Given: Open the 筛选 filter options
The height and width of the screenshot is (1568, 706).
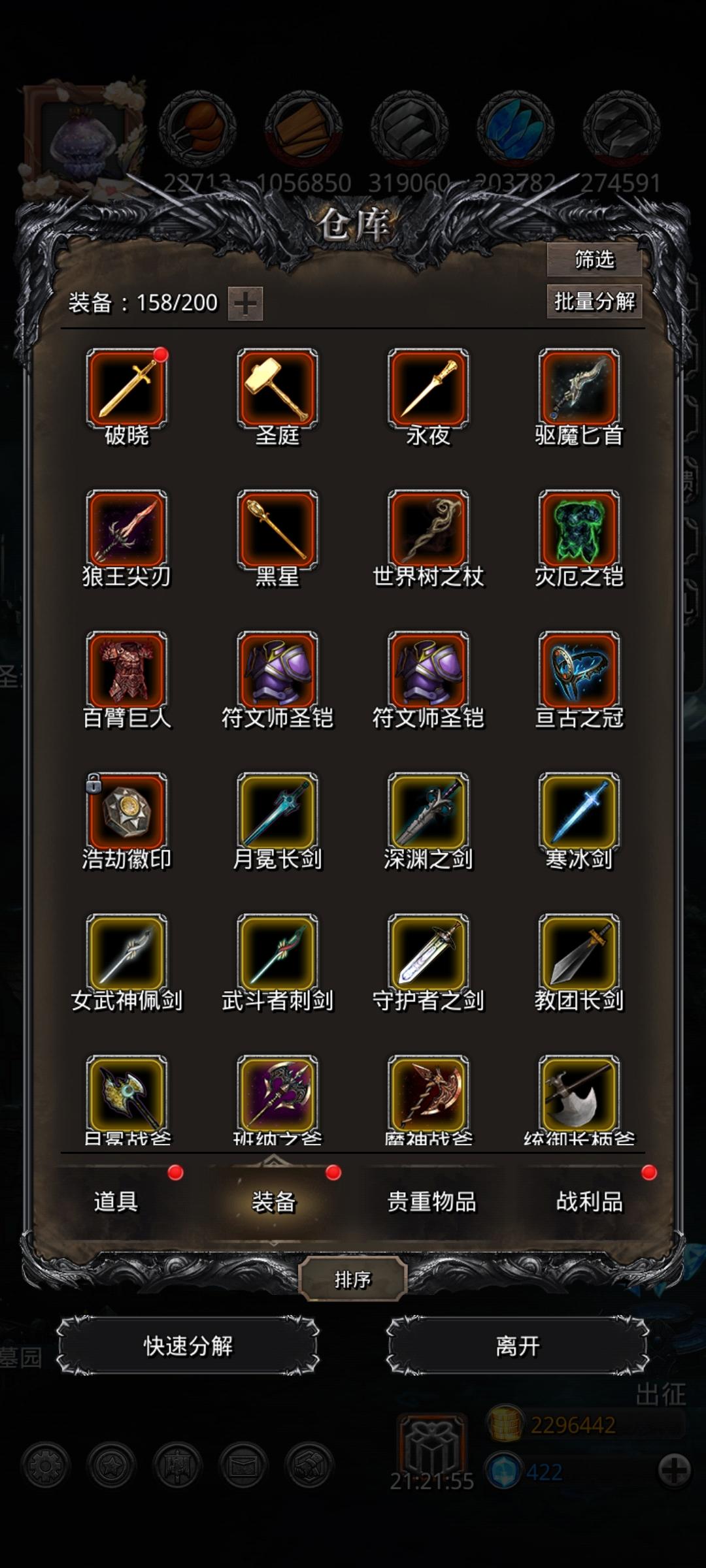Looking at the screenshot, I should tap(596, 259).
